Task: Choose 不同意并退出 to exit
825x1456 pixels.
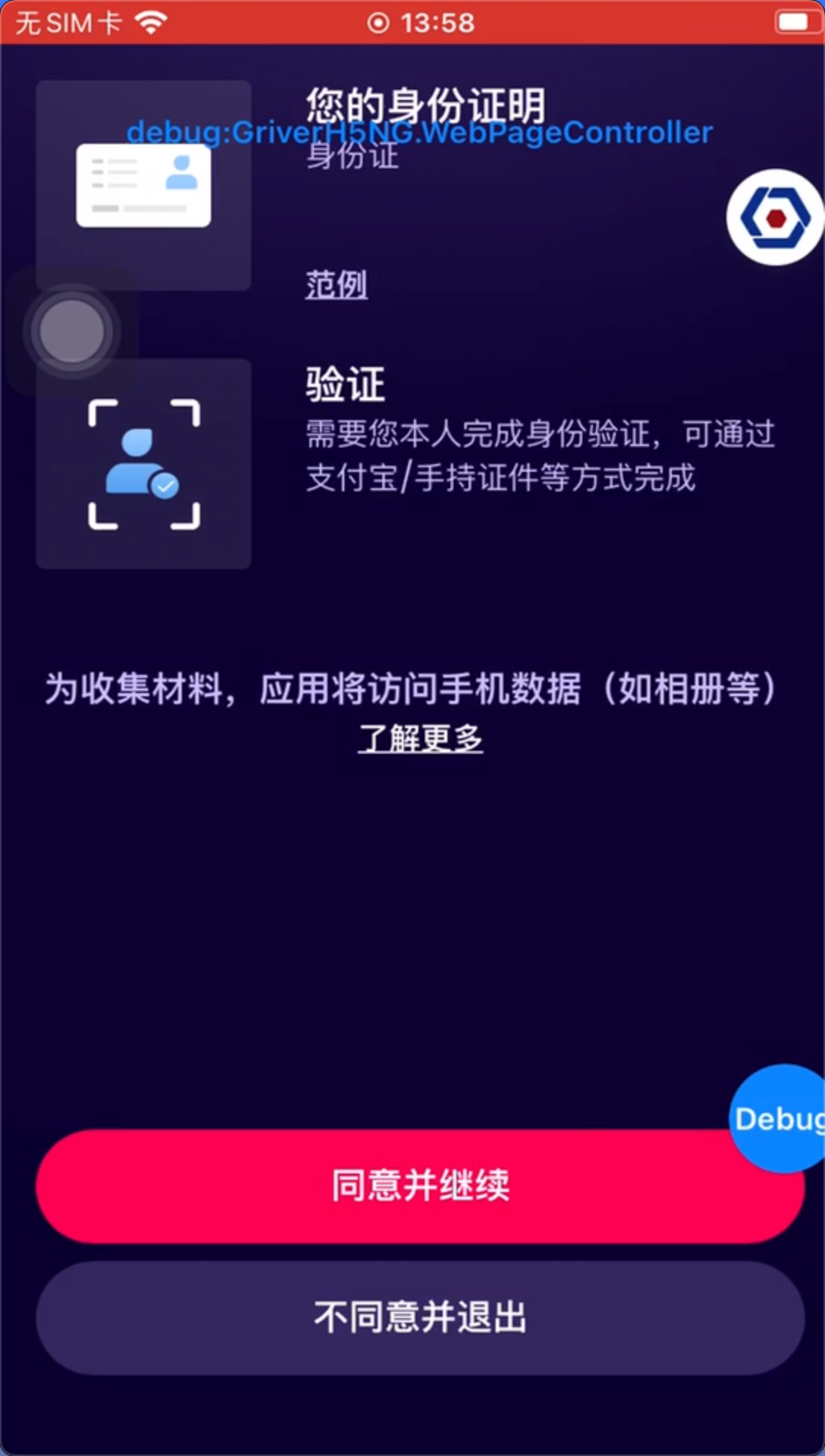Action: [420, 1318]
